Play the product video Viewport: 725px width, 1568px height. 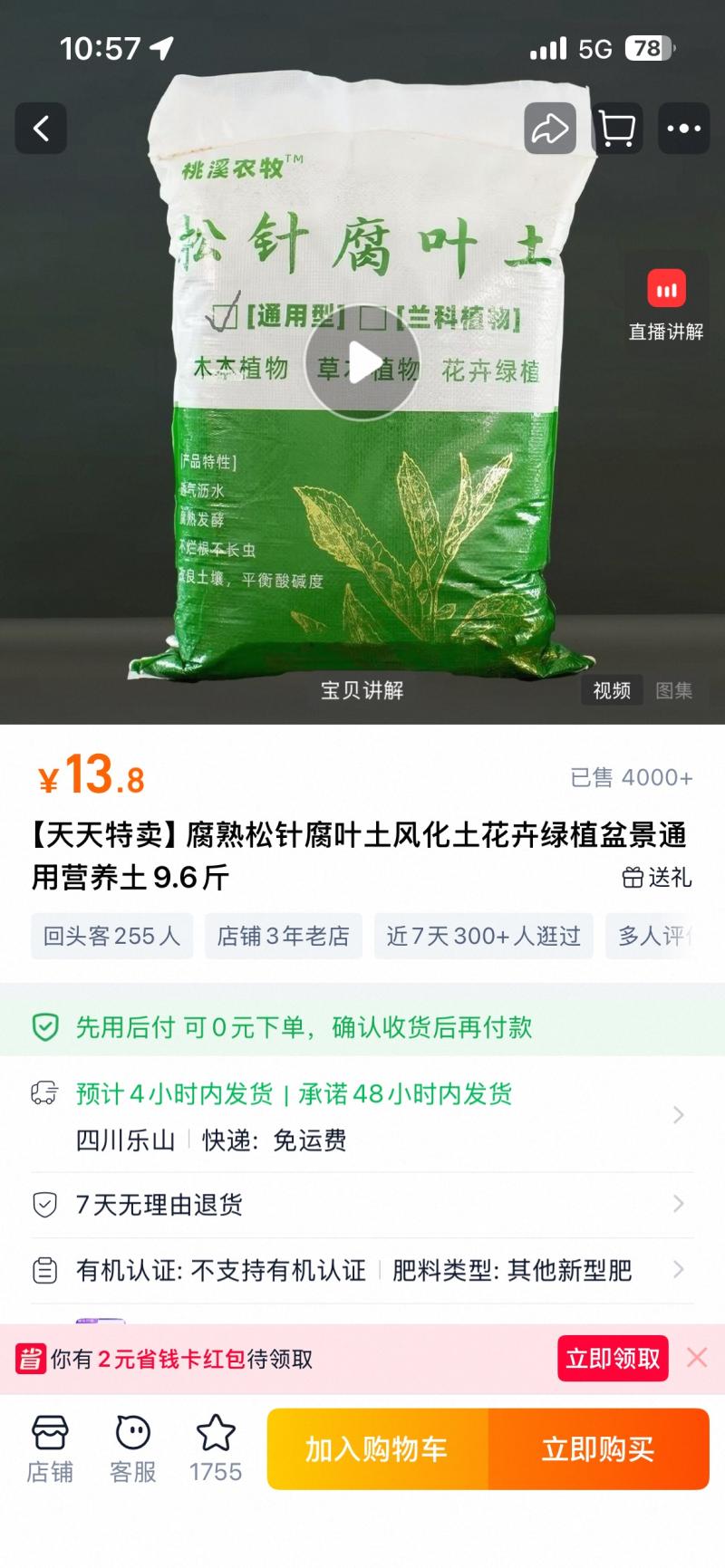pos(362,362)
